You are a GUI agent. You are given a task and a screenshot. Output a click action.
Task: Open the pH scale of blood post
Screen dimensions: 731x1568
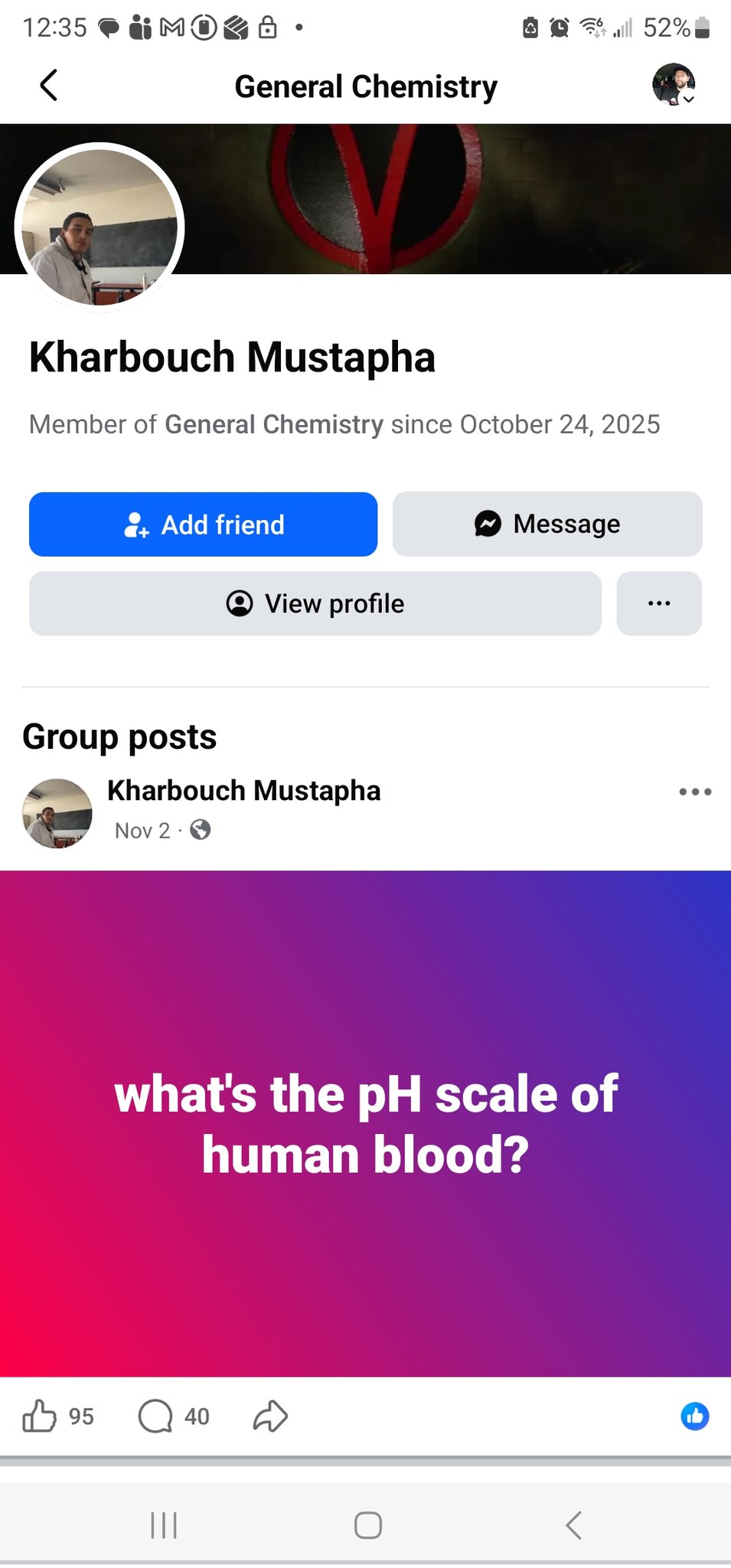pos(365,1123)
